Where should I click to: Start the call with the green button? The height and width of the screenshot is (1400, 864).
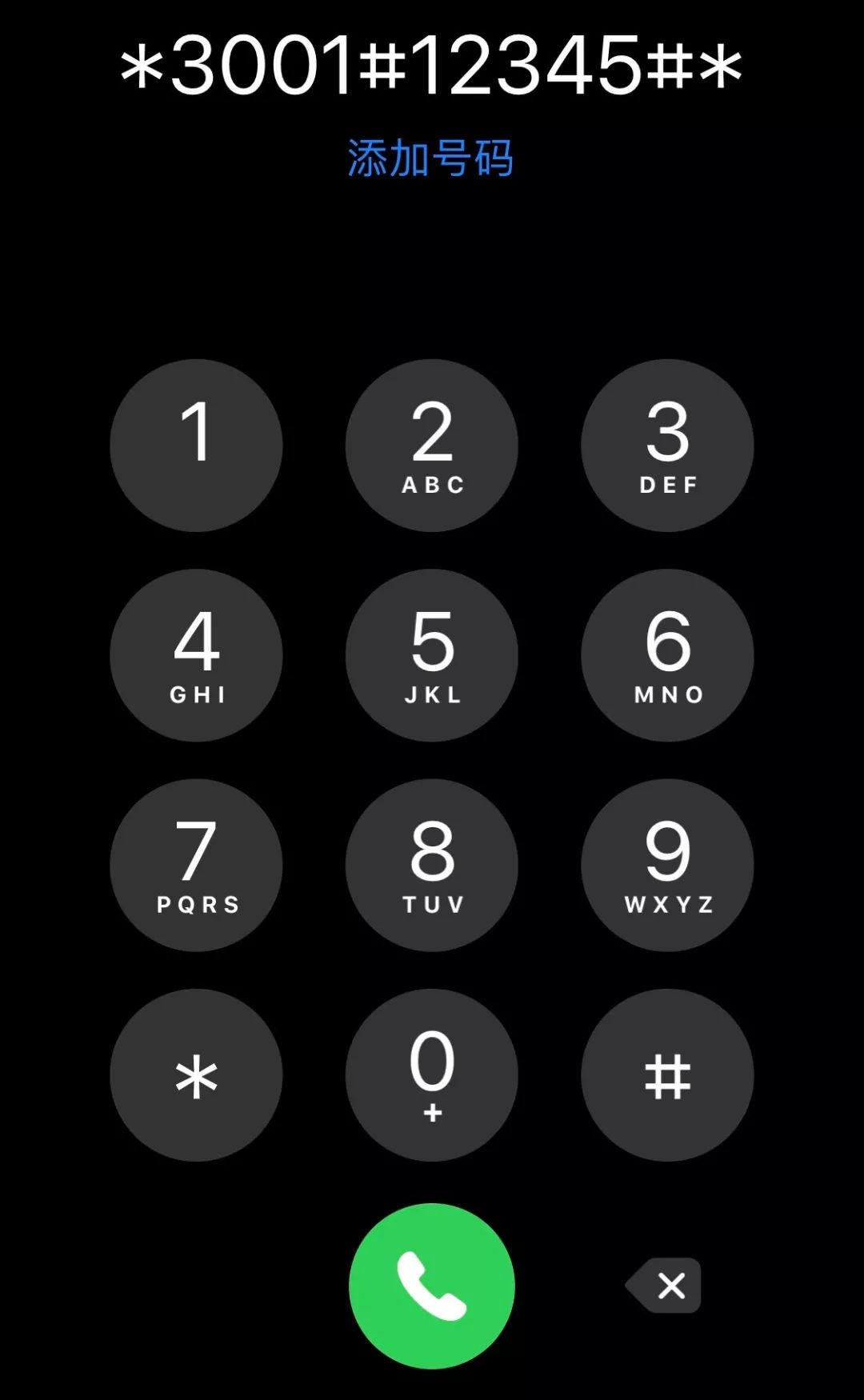[432, 1286]
